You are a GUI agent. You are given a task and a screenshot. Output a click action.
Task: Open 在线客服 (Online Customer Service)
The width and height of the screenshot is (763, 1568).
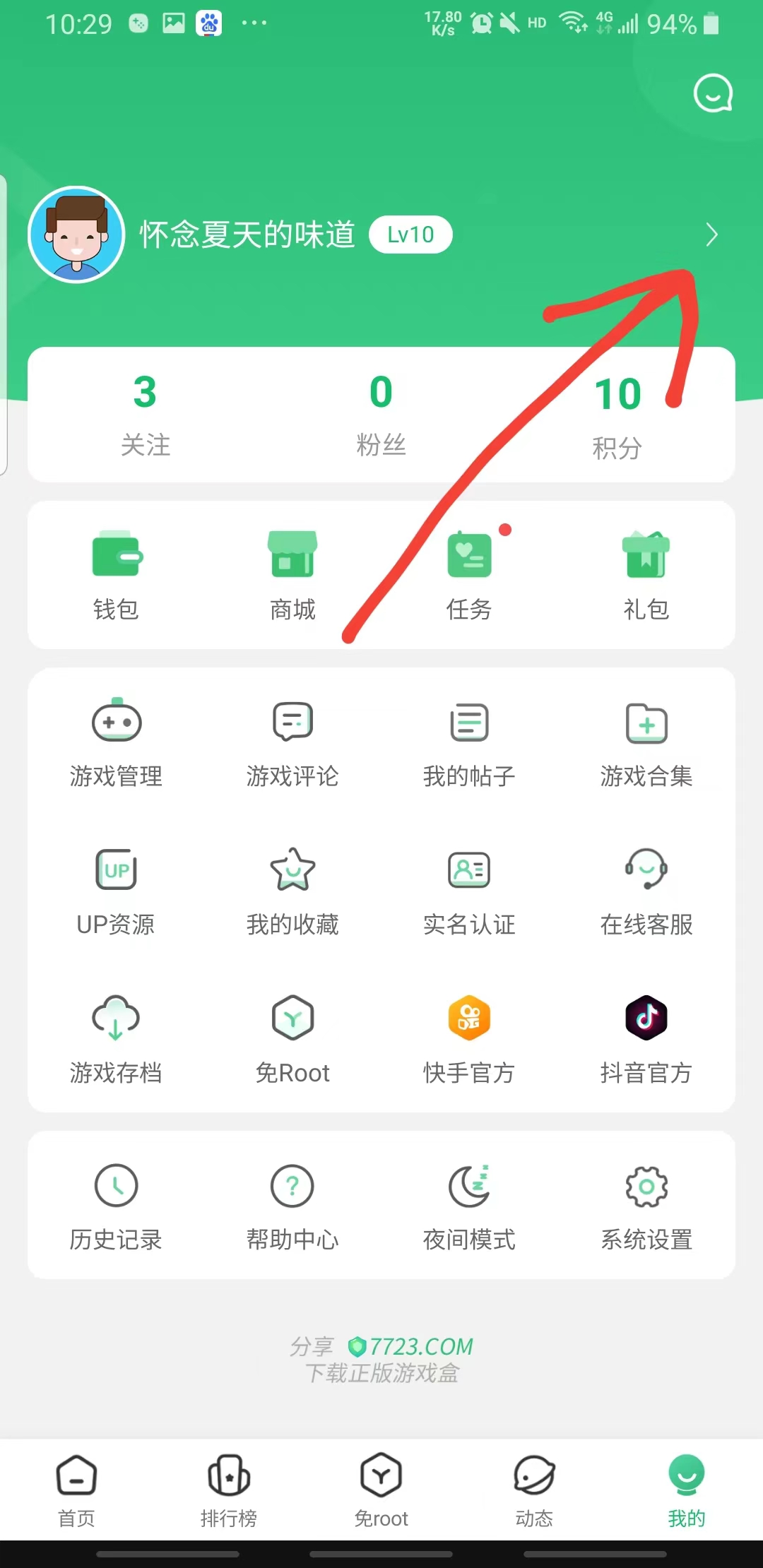pos(646,890)
